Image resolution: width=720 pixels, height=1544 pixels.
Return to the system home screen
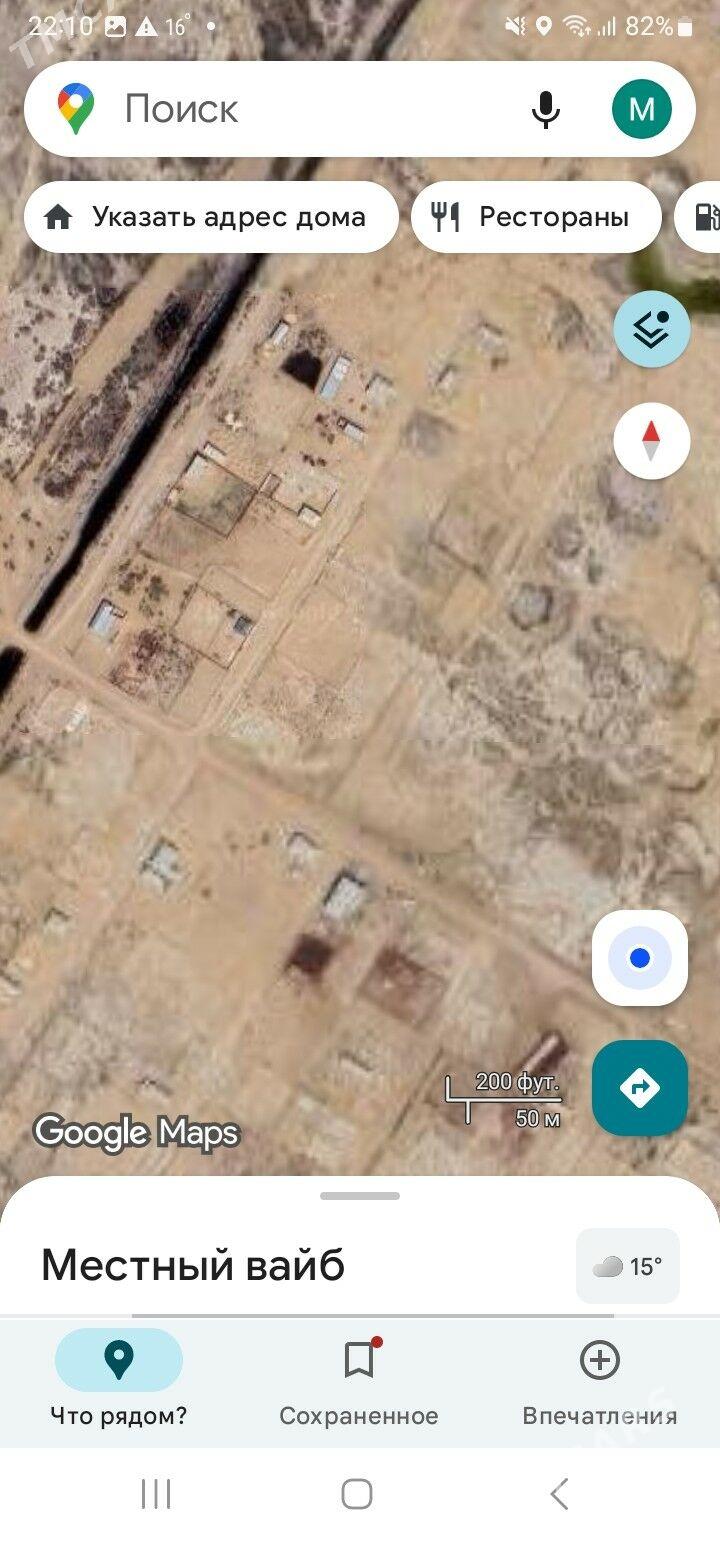tap(357, 1494)
